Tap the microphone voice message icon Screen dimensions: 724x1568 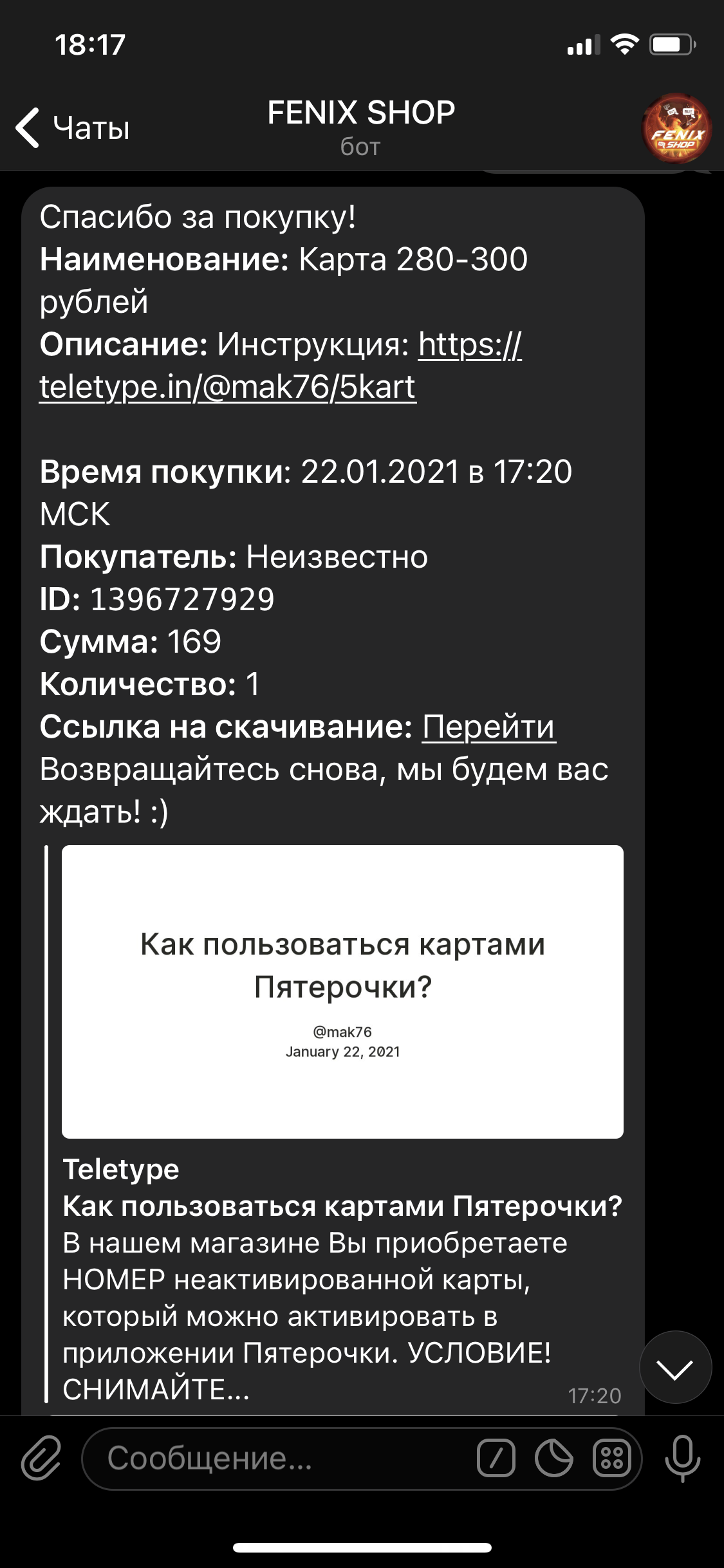[x=682, y=1458]
